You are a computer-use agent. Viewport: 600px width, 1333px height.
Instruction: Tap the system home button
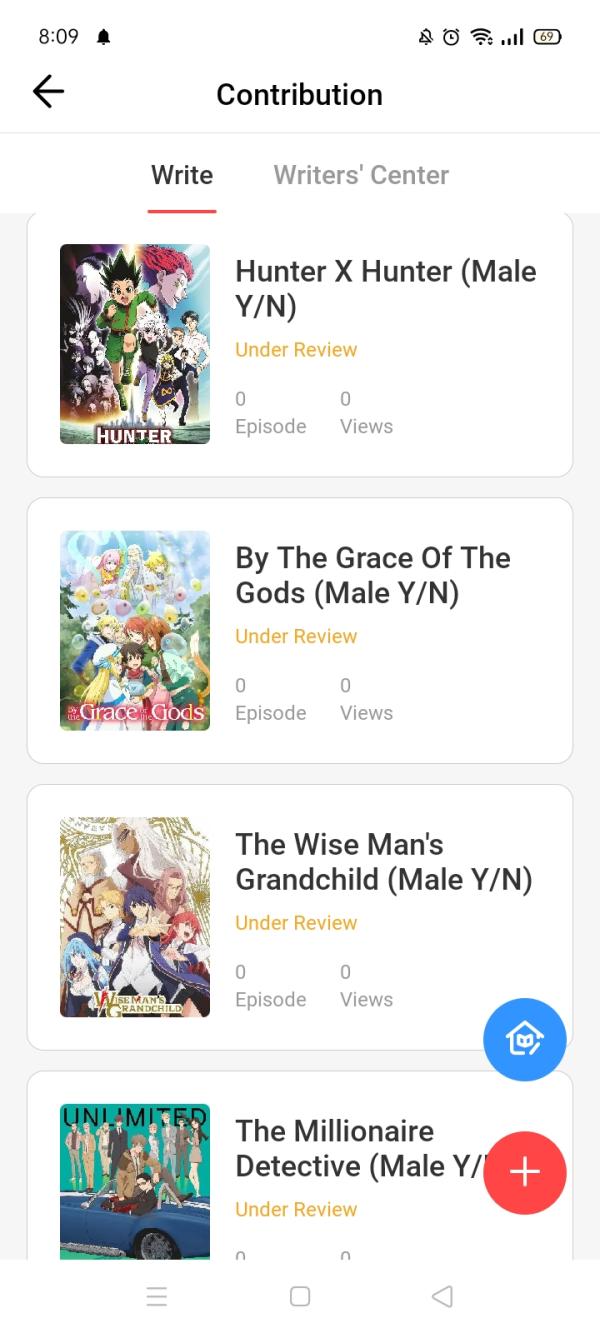click(300, 1297)
